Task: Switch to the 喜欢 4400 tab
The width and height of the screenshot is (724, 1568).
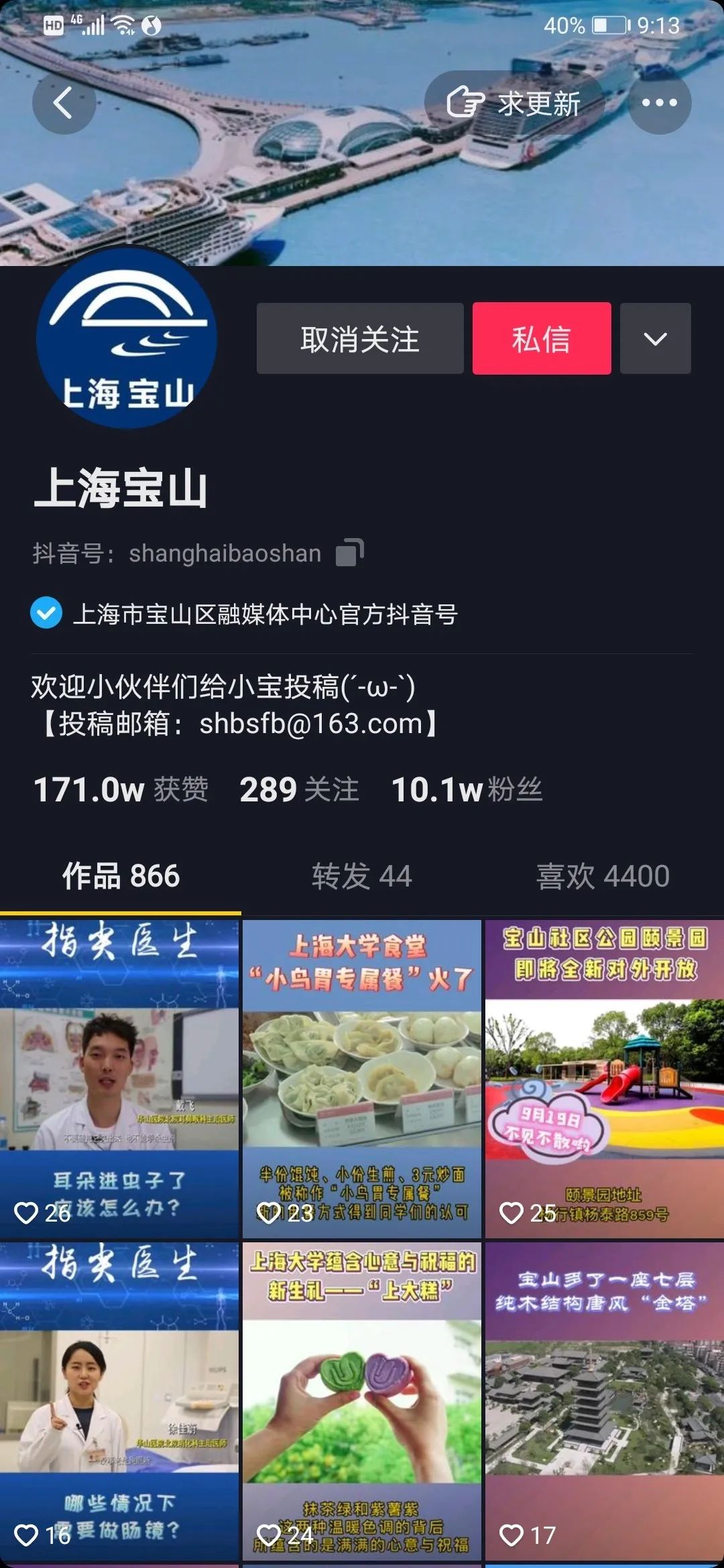Action: coord(603,876)
